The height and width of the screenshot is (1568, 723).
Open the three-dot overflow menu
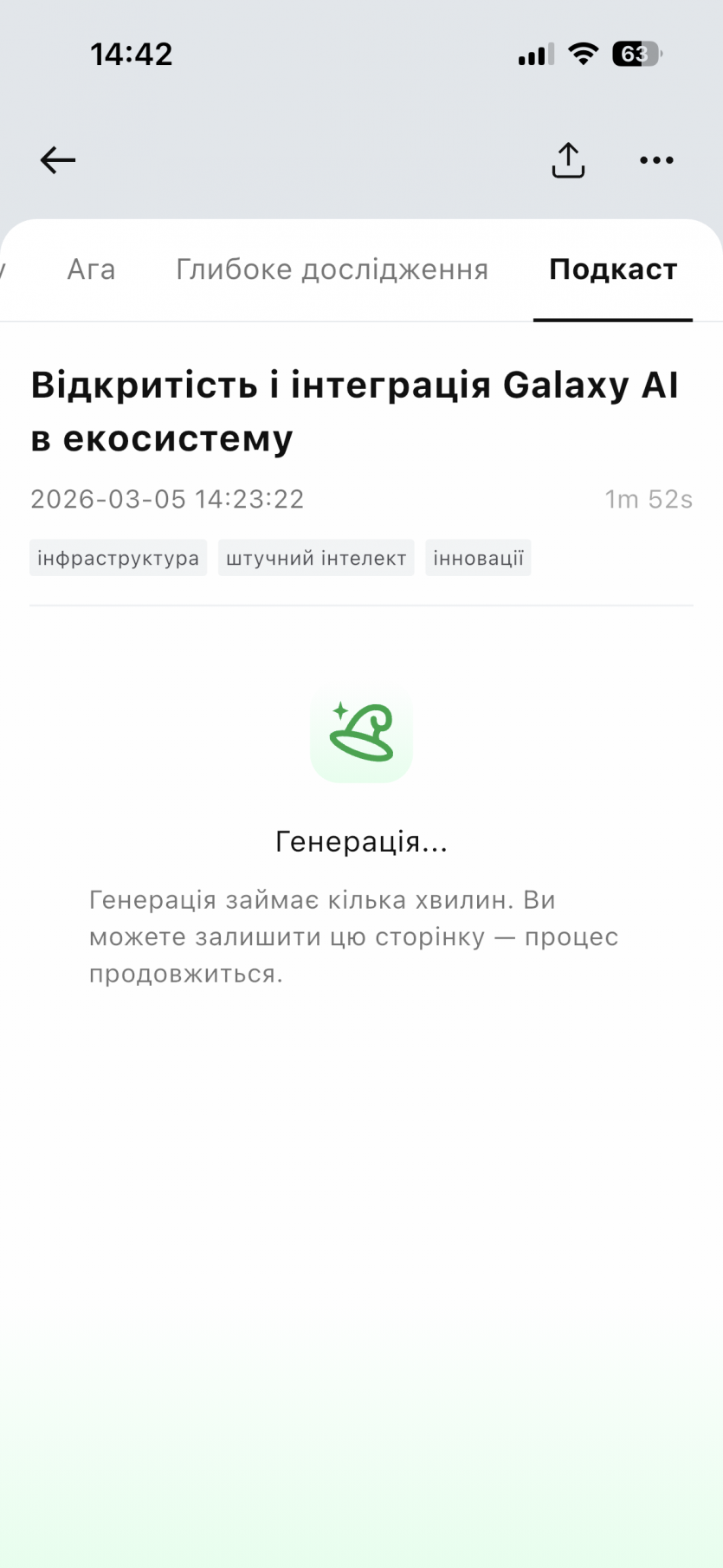point(656,160)
